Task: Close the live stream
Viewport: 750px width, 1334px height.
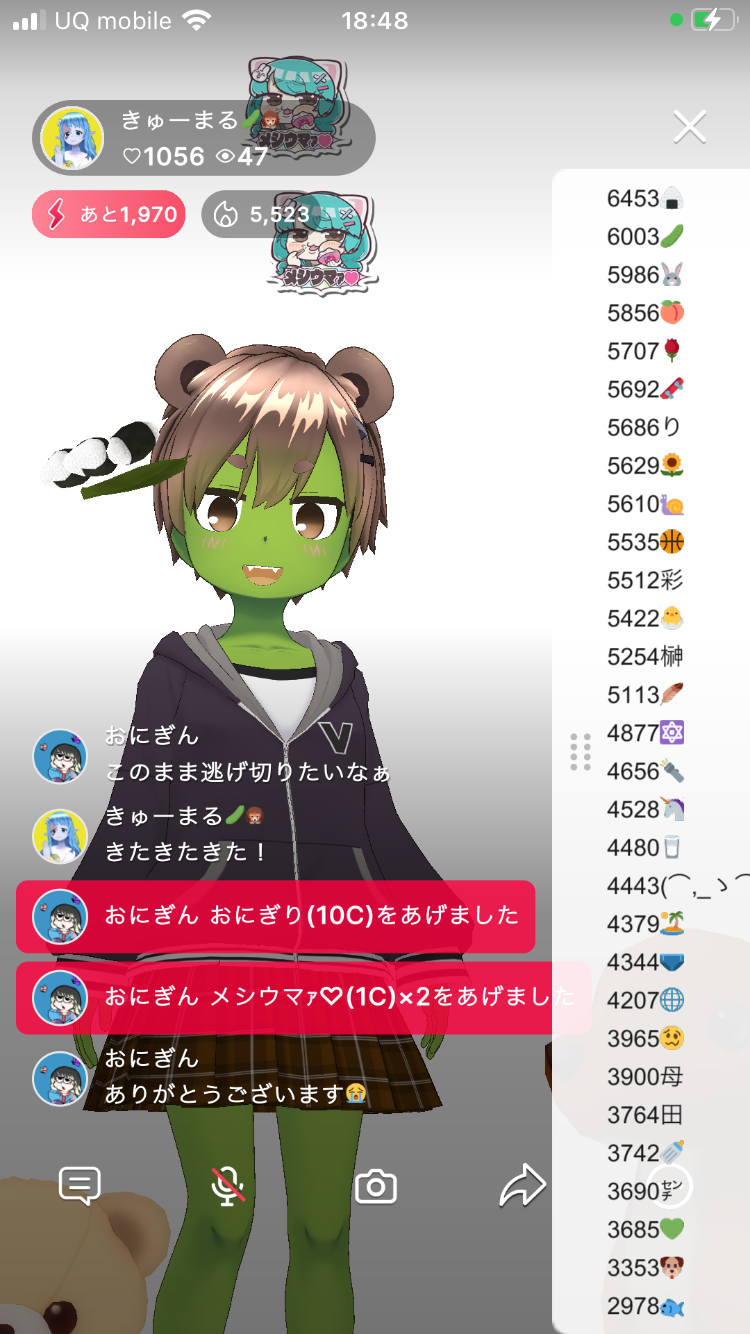Action: (689, 127)
